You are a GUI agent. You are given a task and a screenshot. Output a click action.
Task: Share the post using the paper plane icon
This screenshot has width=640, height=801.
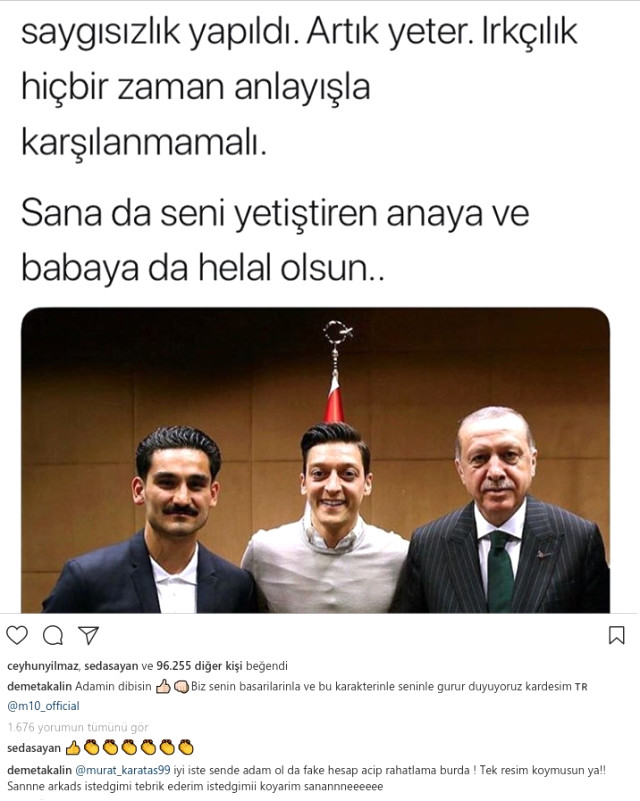pyautogui.click(x=88, y=635)
